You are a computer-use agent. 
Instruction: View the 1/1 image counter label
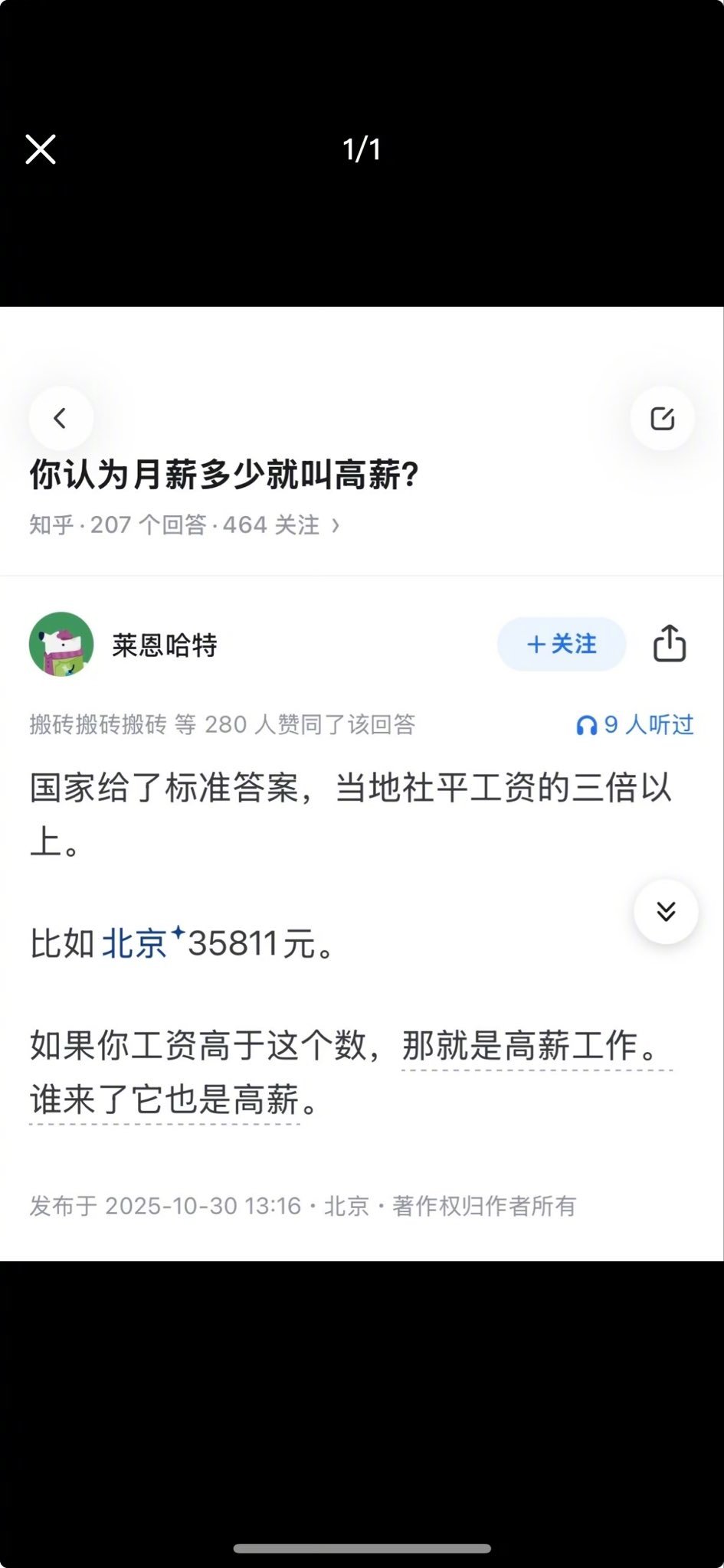click(362, 149)
